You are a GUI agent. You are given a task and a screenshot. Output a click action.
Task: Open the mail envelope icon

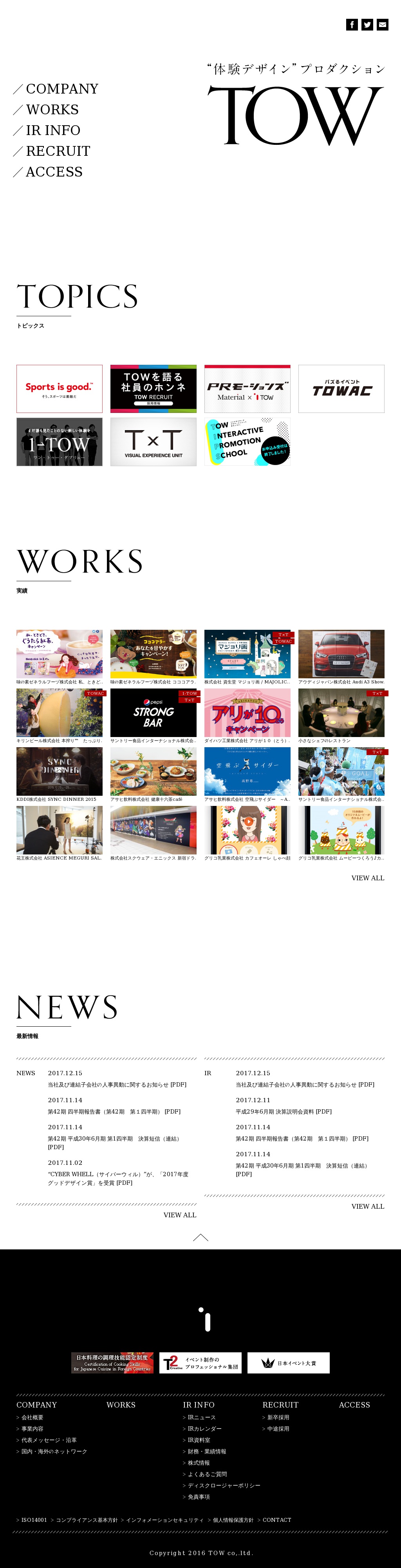pyautogui.click(x=382, y=24)
